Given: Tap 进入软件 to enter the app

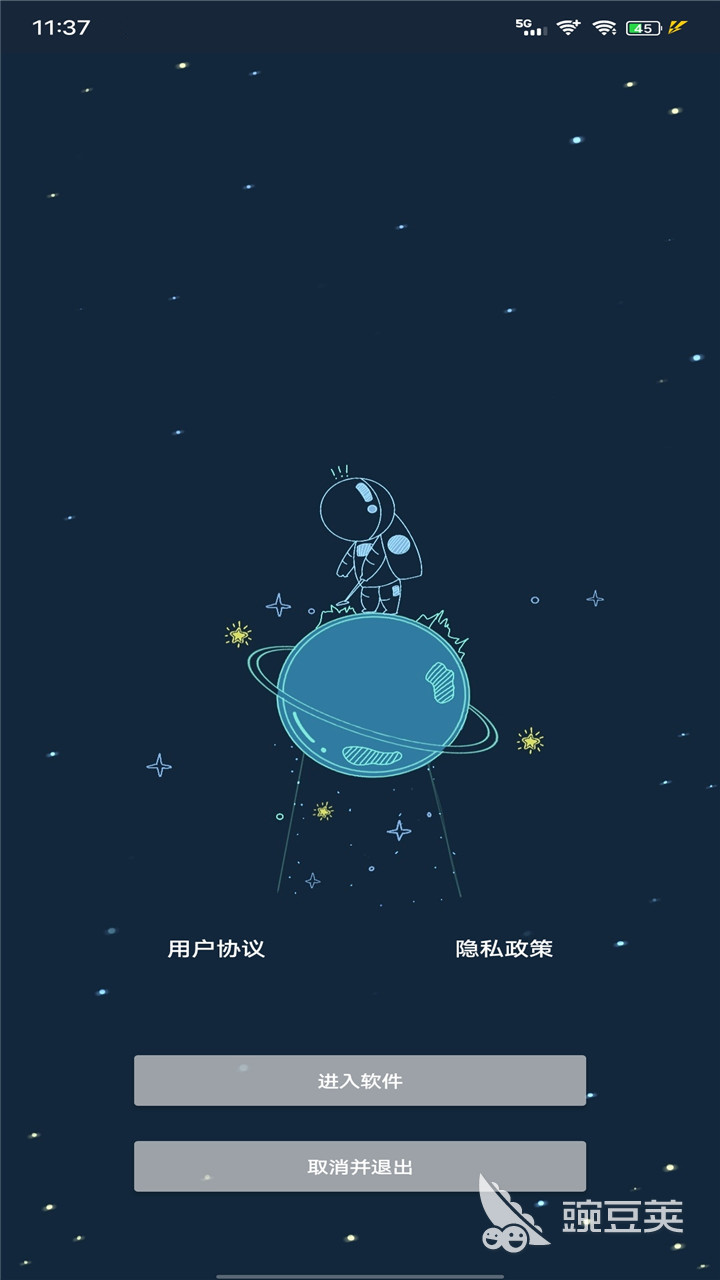Looking at the screenshot, I should [x=360, y=1081].
